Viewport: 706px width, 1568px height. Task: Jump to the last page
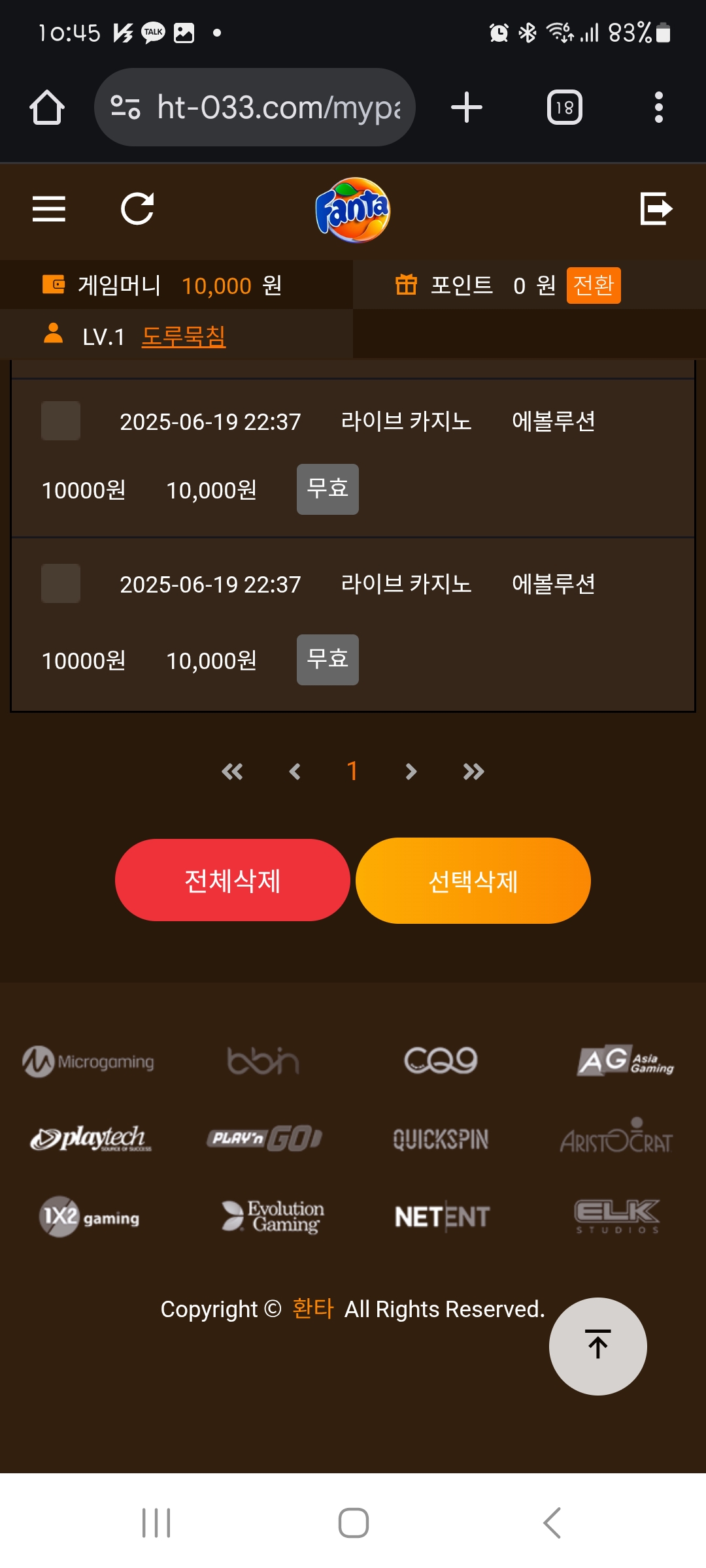coord(473,772)
